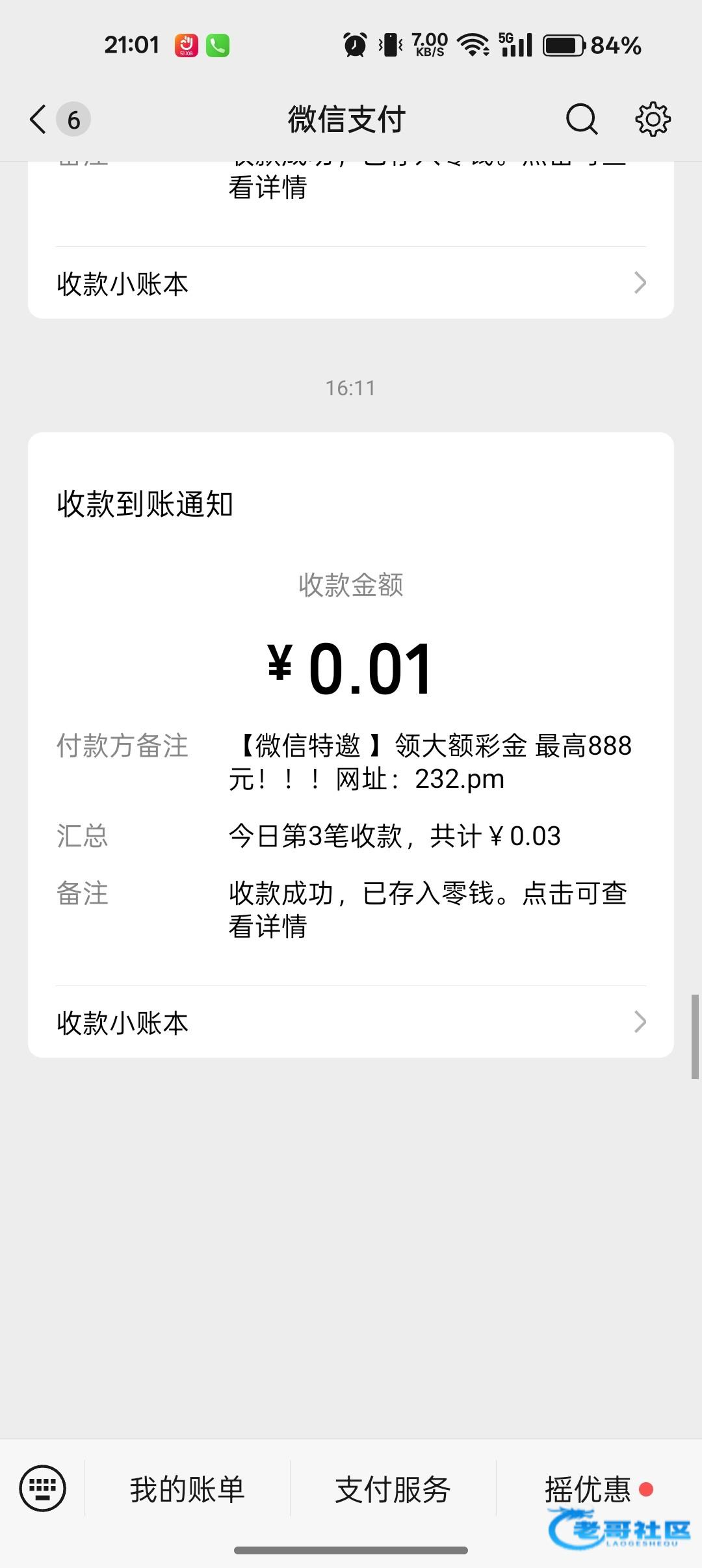702x1568 pixels.
Task: Open 支付服务 menu
Action: pos(393,1489)
